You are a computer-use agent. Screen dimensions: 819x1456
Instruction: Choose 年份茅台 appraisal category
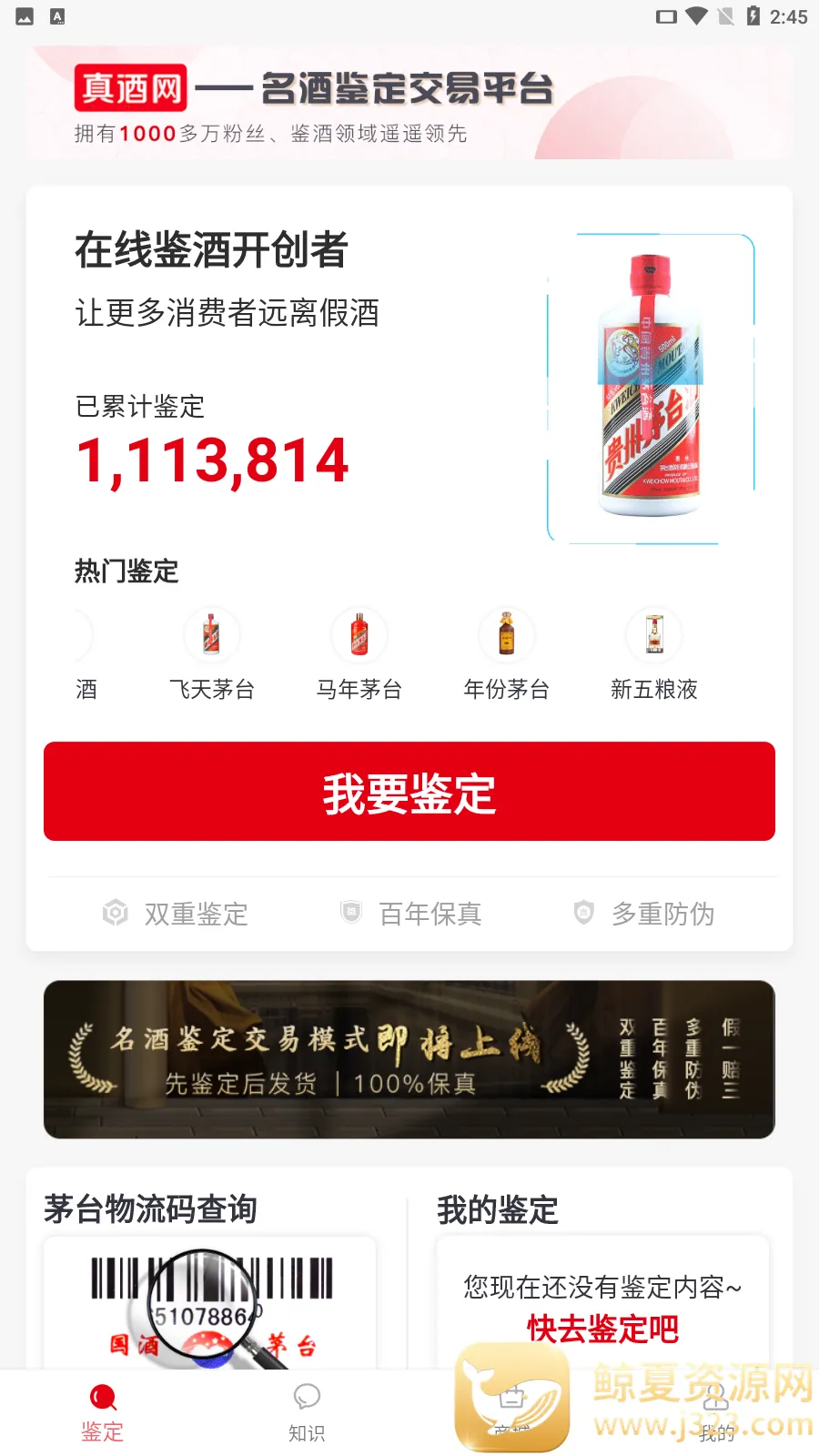coord(507,653)
